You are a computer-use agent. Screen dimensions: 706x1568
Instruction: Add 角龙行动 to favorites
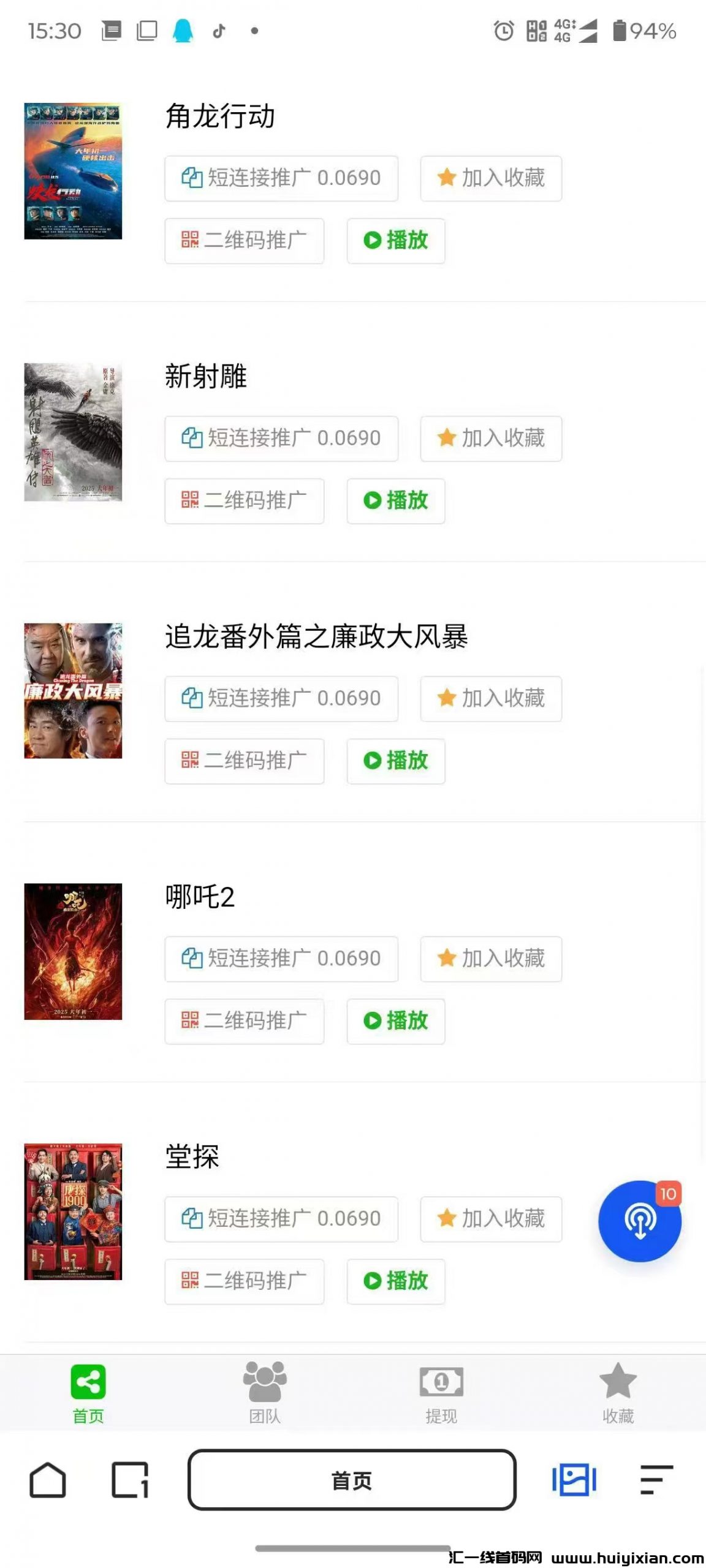tap(491, 178)
